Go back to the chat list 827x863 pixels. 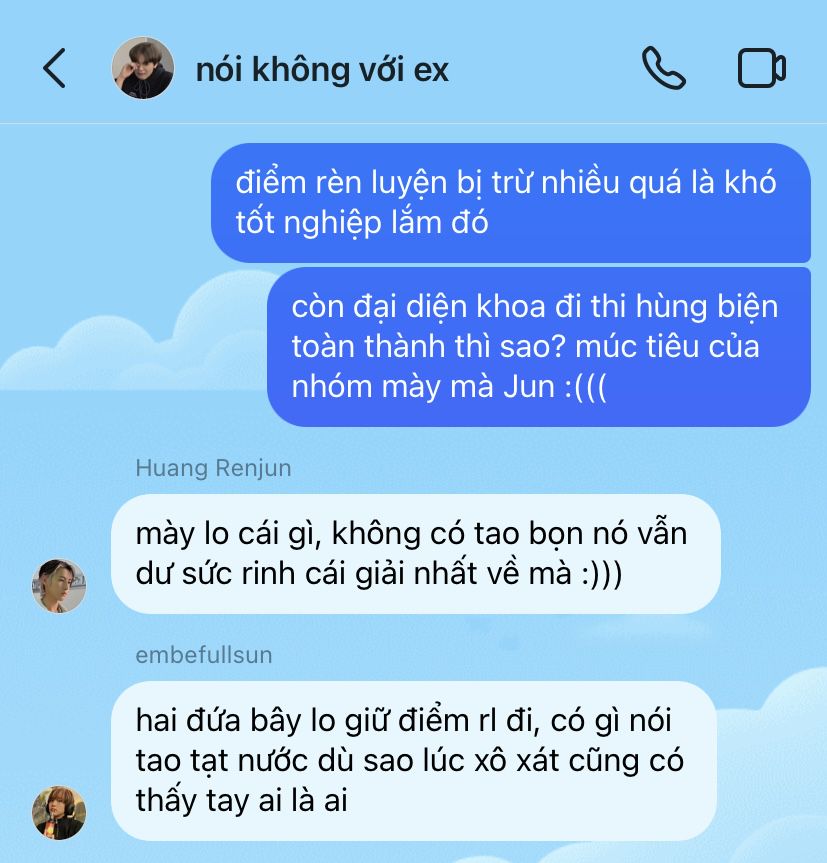coord(54,69)
